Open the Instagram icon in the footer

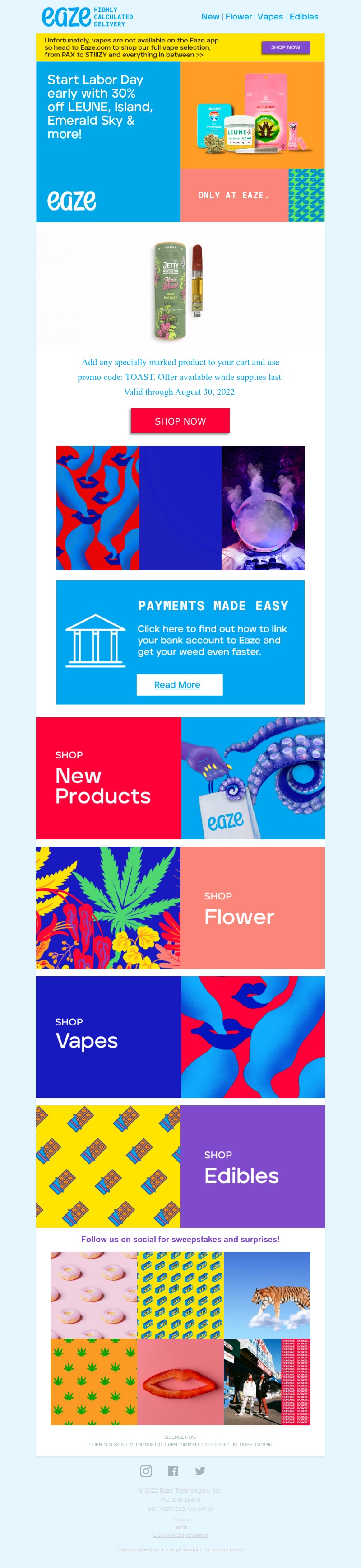click(x=146, y=1471)
